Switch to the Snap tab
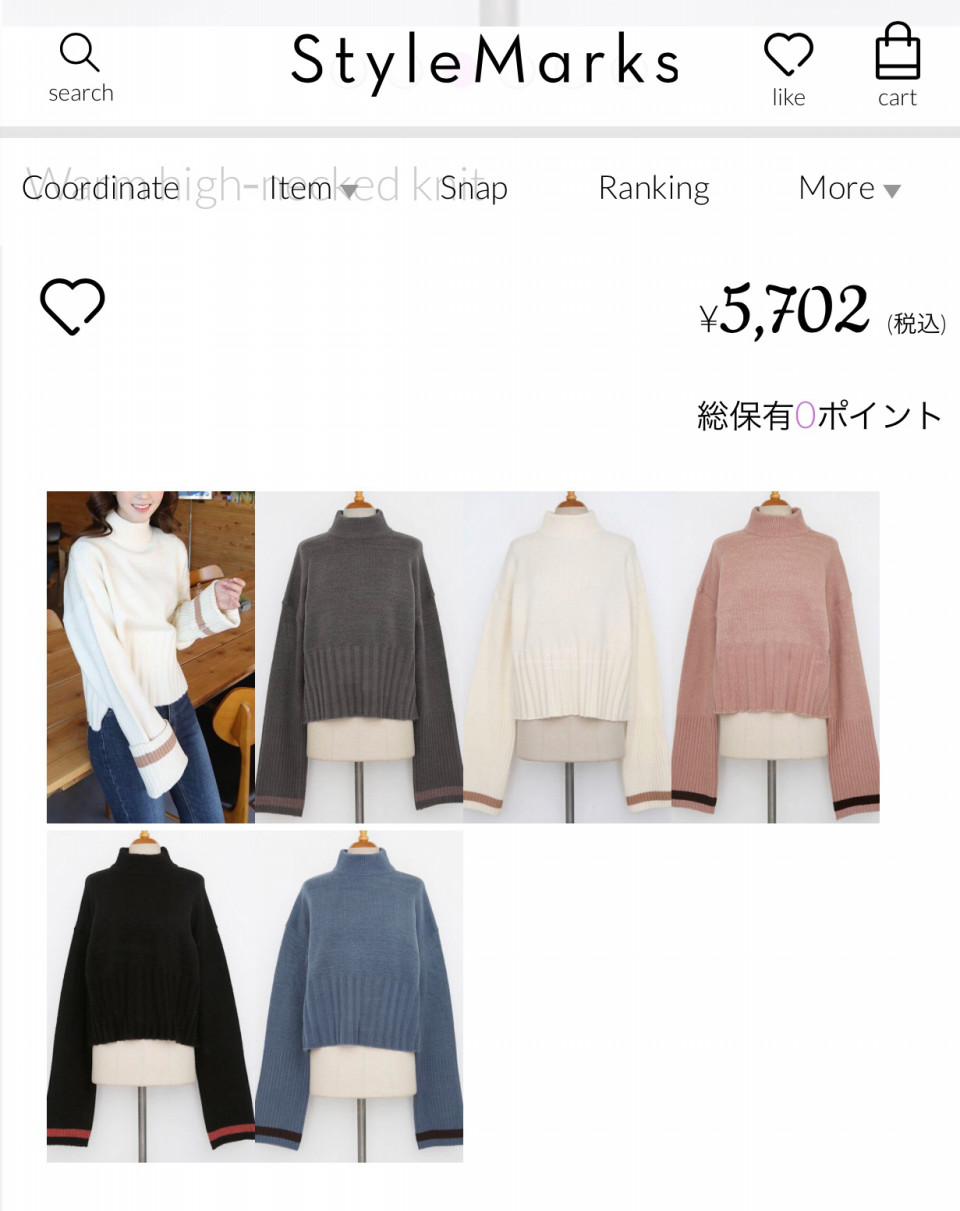Viewport: 960px width, 1211px height. click(x=473, y=188)
